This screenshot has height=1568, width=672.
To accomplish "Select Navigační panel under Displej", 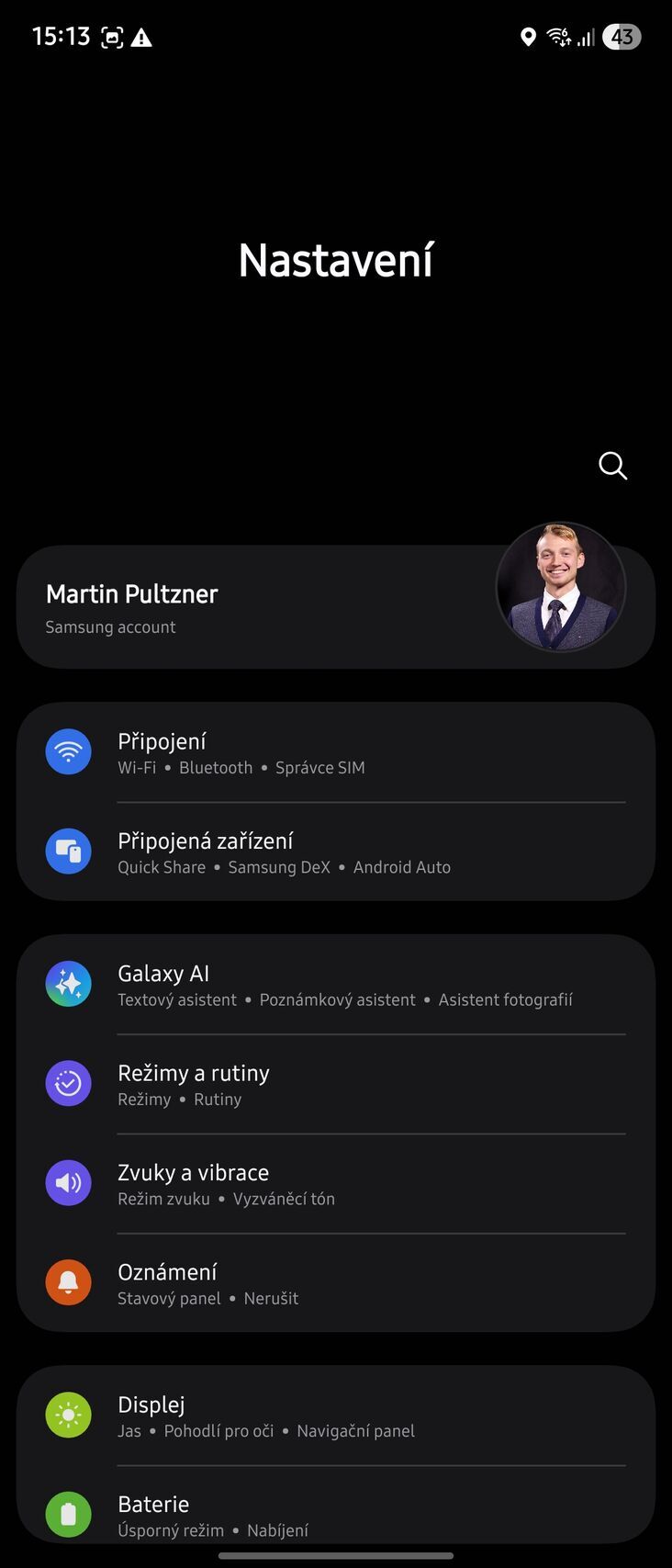I will tap(355, 1431).
